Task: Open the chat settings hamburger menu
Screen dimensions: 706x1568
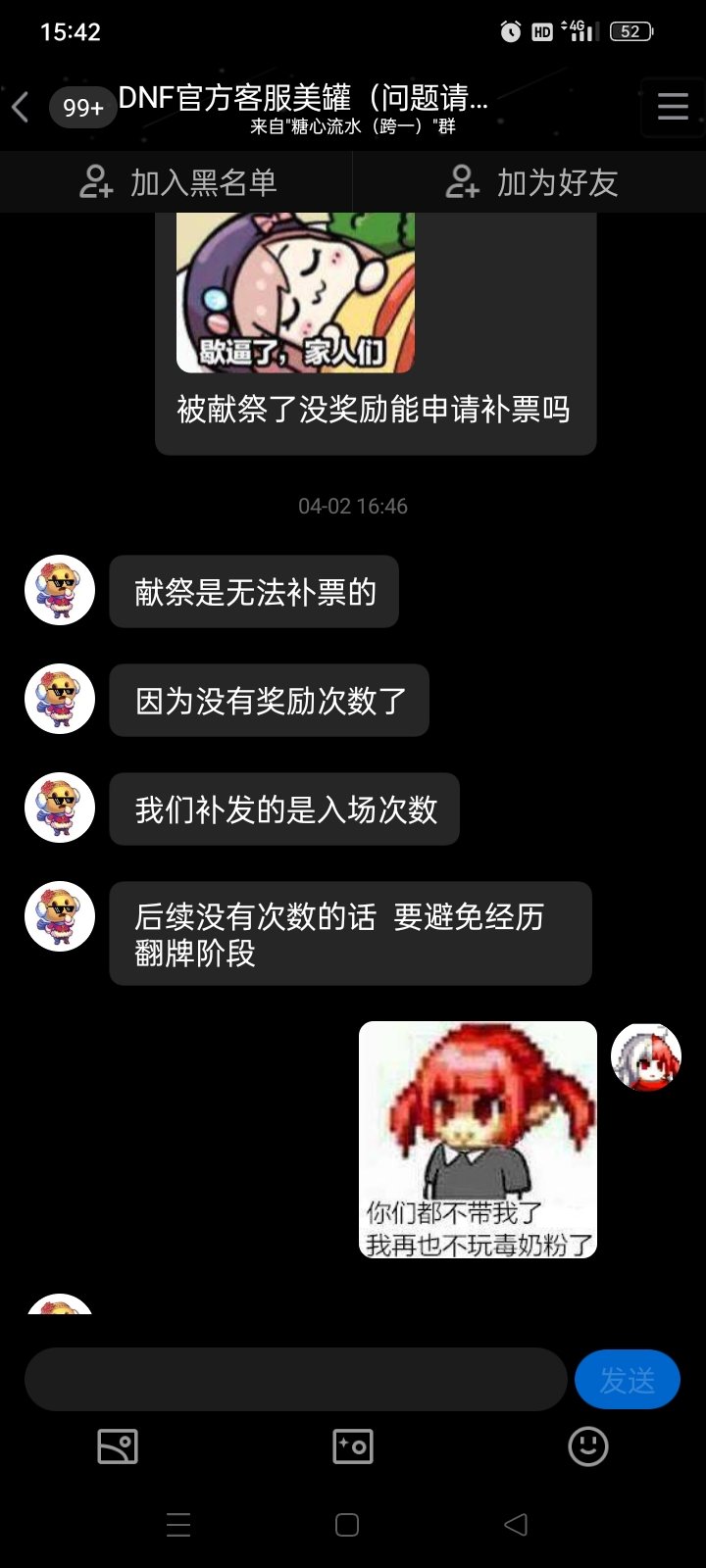Action: click(x=673, y=106)
